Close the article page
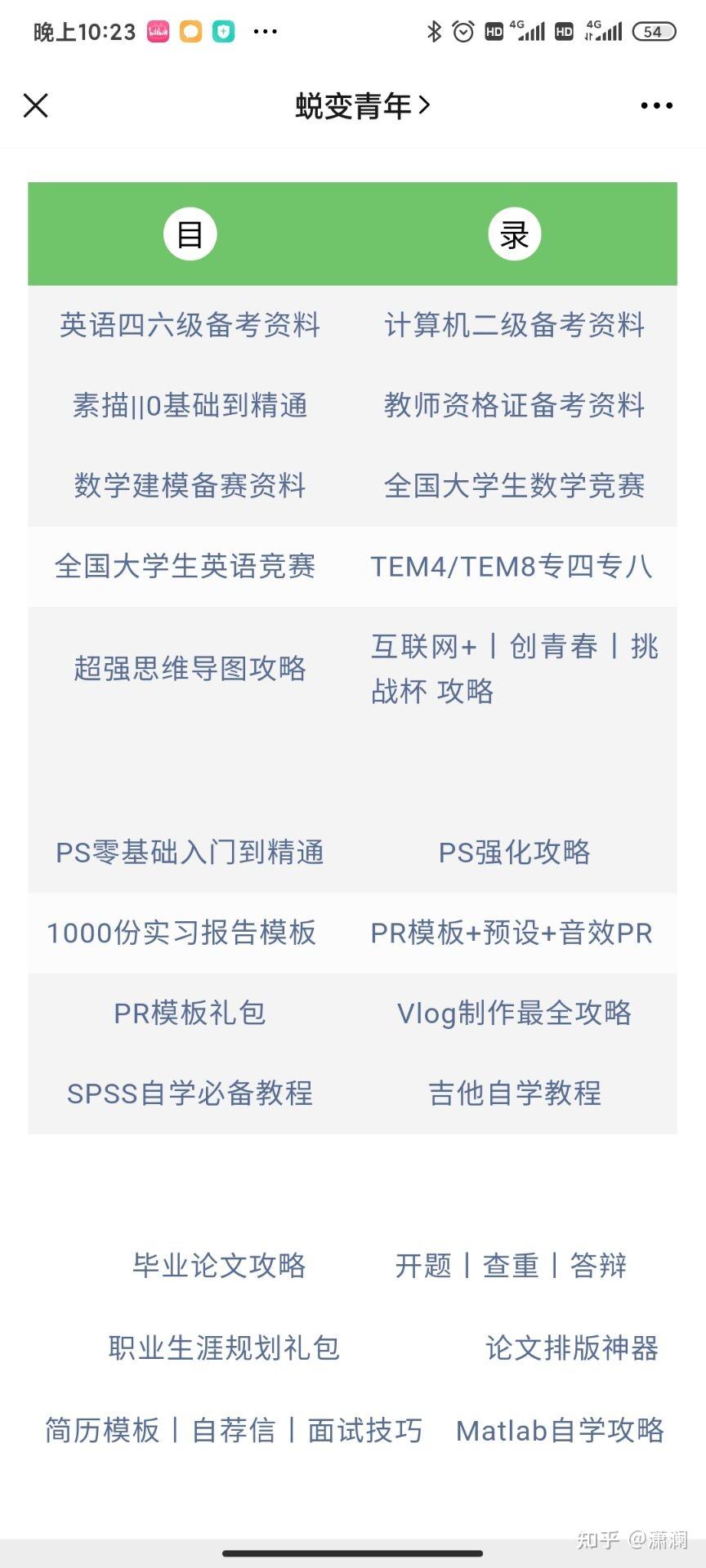706x1568 pixels. pyautogui.click(x=36, y=105)
